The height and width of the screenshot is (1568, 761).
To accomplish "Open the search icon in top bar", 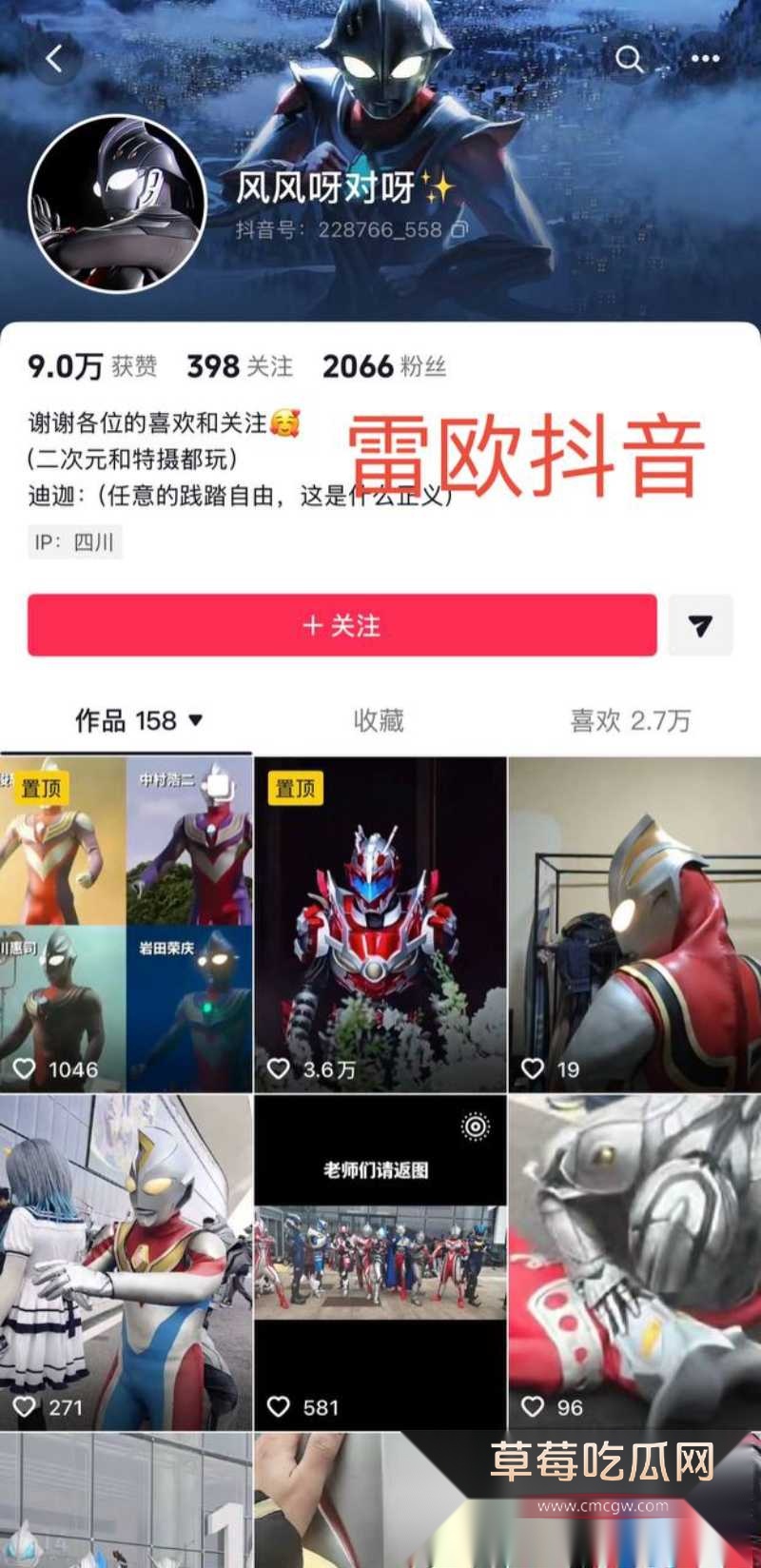I will pyautogui.click(x=631, y=59).
